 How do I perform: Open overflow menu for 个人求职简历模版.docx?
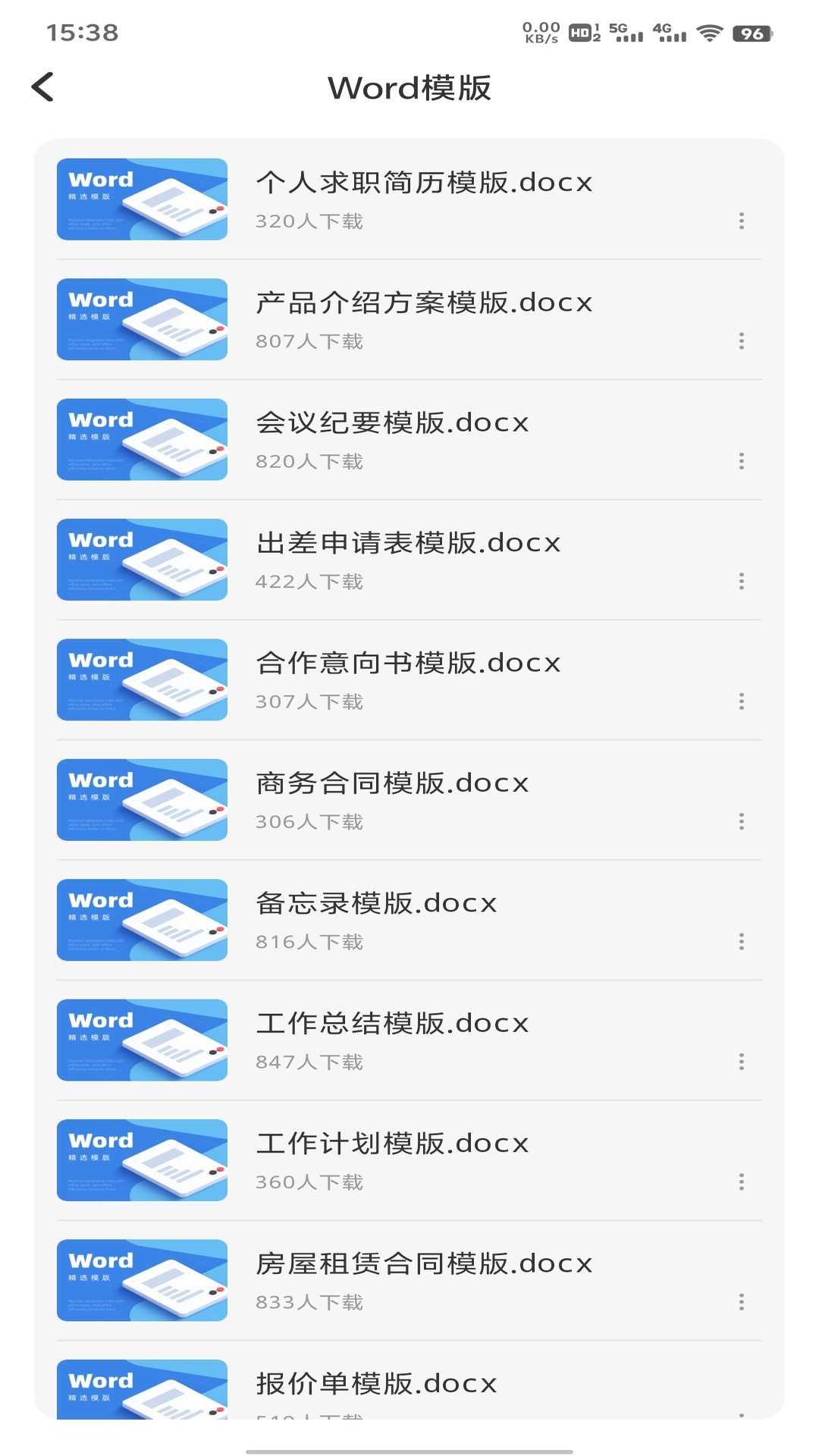pos(741,221)
